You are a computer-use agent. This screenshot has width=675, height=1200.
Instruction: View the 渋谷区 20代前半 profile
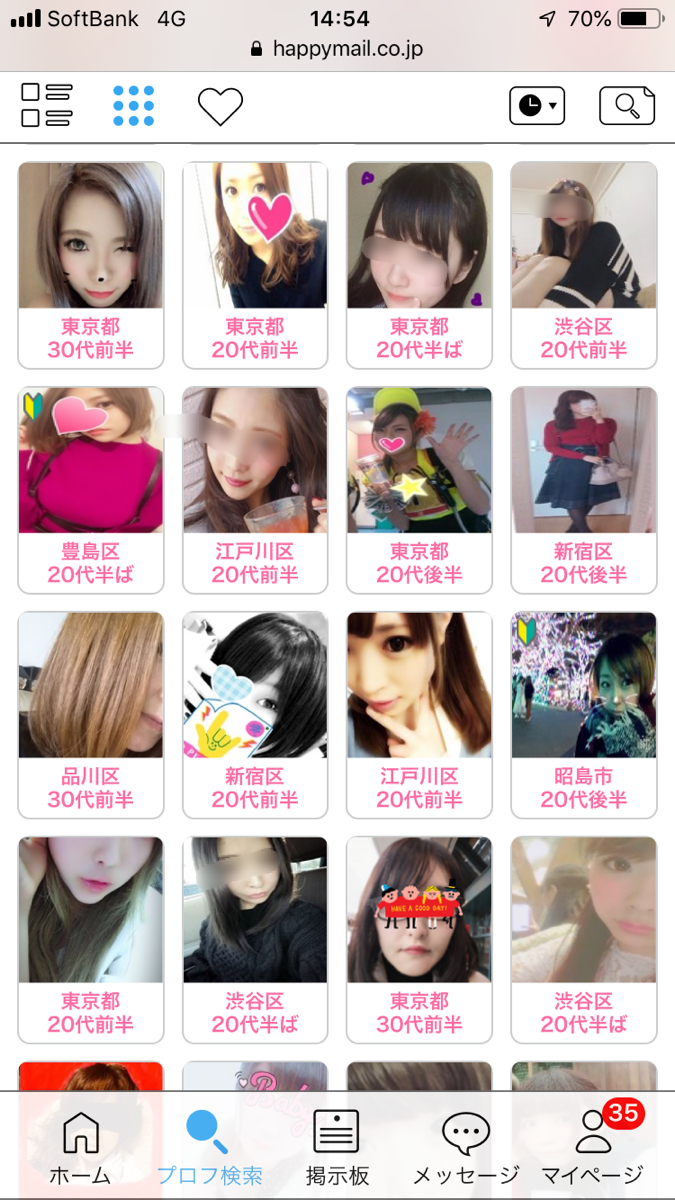click(584, 265)
